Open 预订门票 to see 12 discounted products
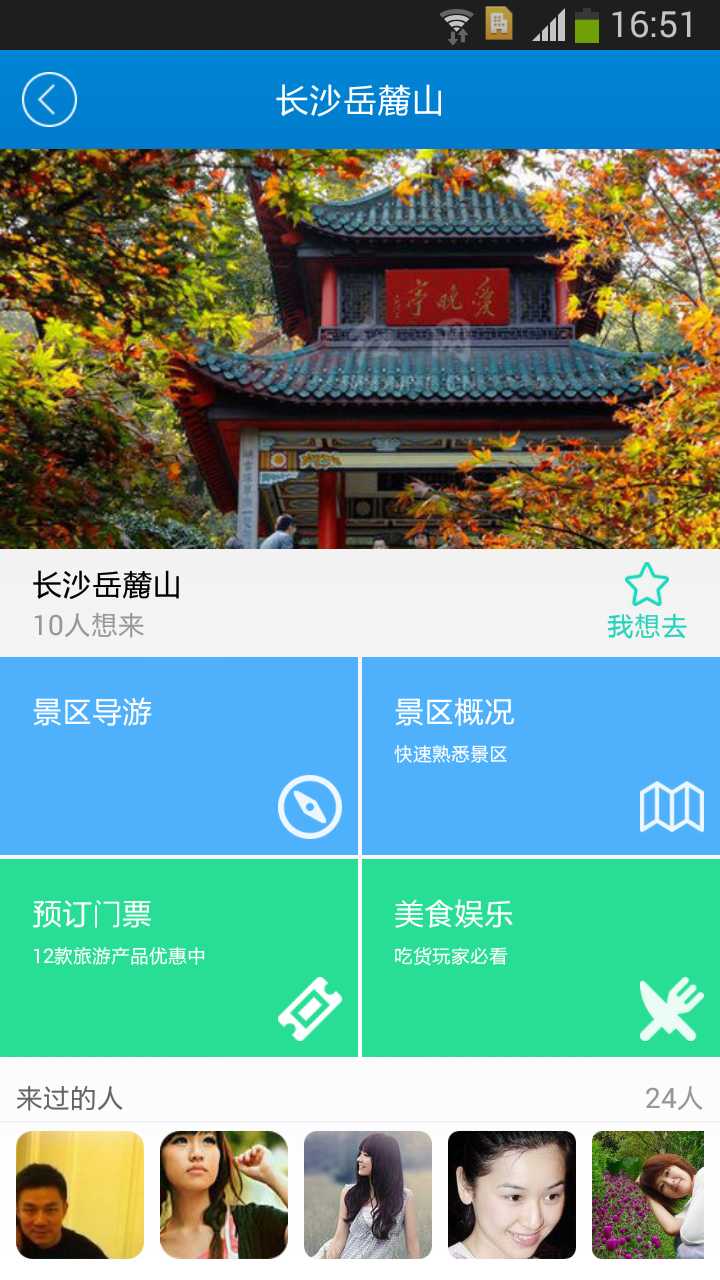This screenshot has width=720, height=1280. coord(179,956)
